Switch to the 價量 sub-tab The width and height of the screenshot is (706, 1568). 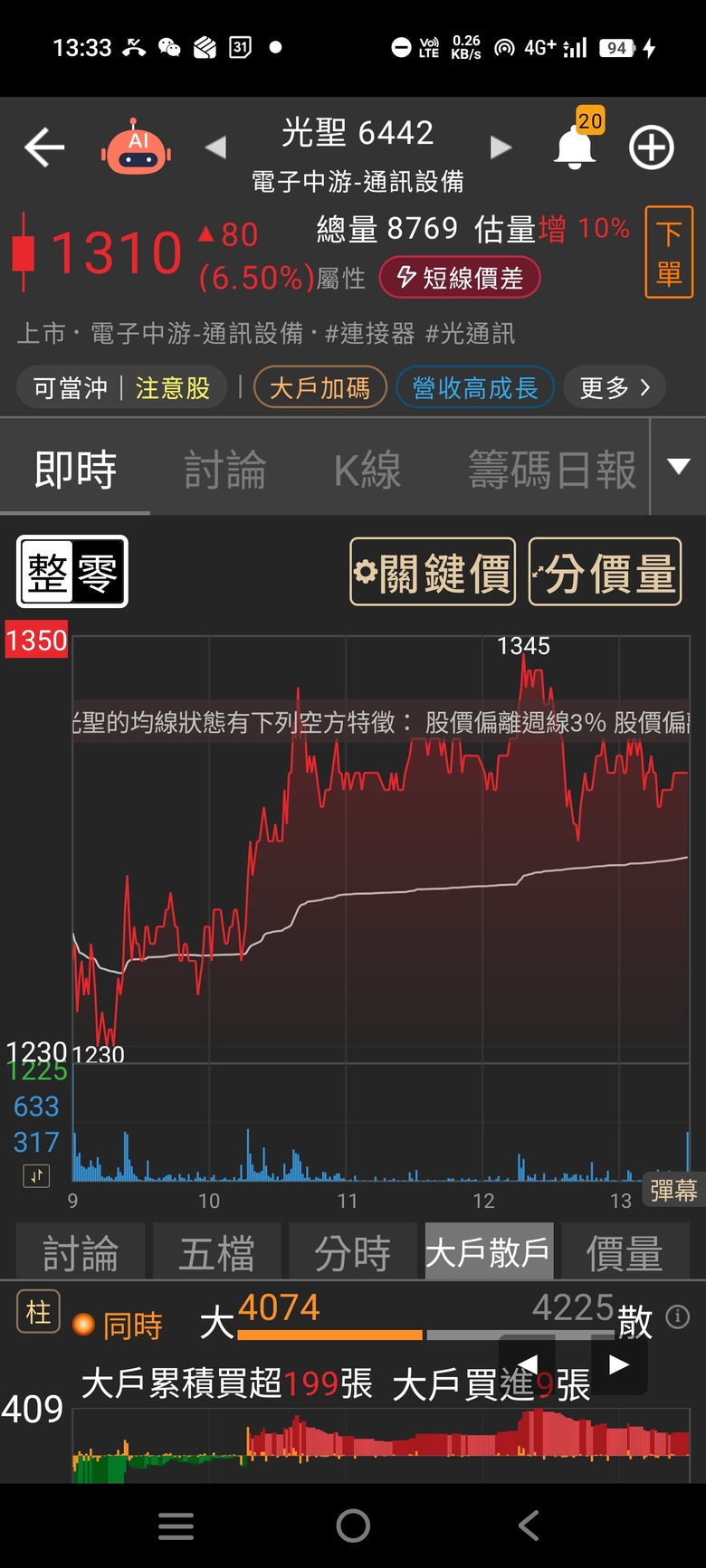(625, 1252)
